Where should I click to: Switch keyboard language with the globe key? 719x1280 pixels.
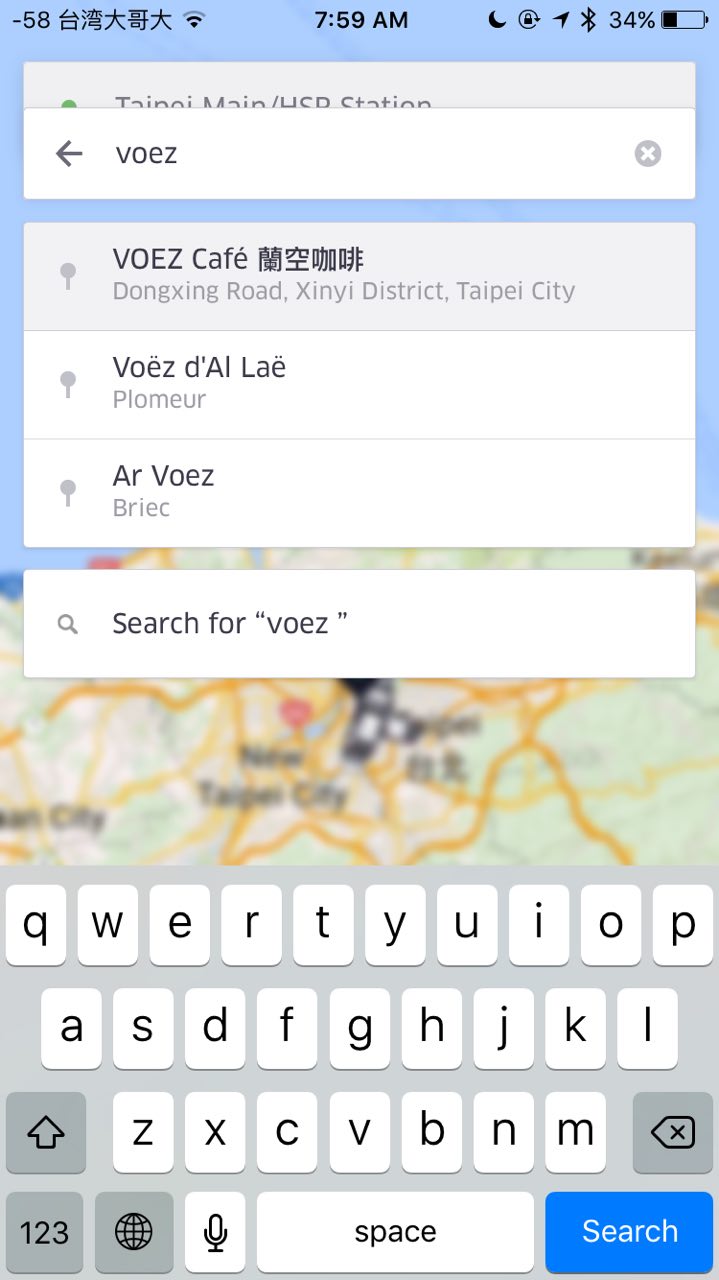pos(134,1231)
